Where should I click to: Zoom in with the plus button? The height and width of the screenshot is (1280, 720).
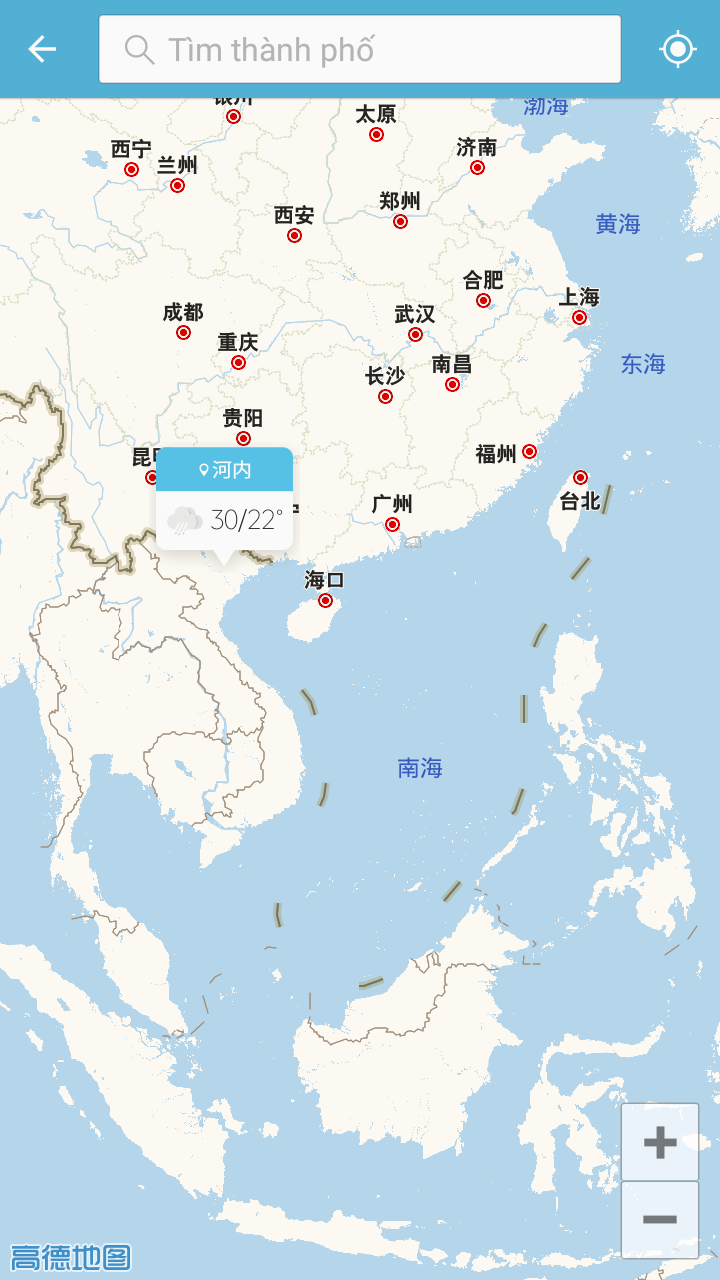[x=660, y=1142]
